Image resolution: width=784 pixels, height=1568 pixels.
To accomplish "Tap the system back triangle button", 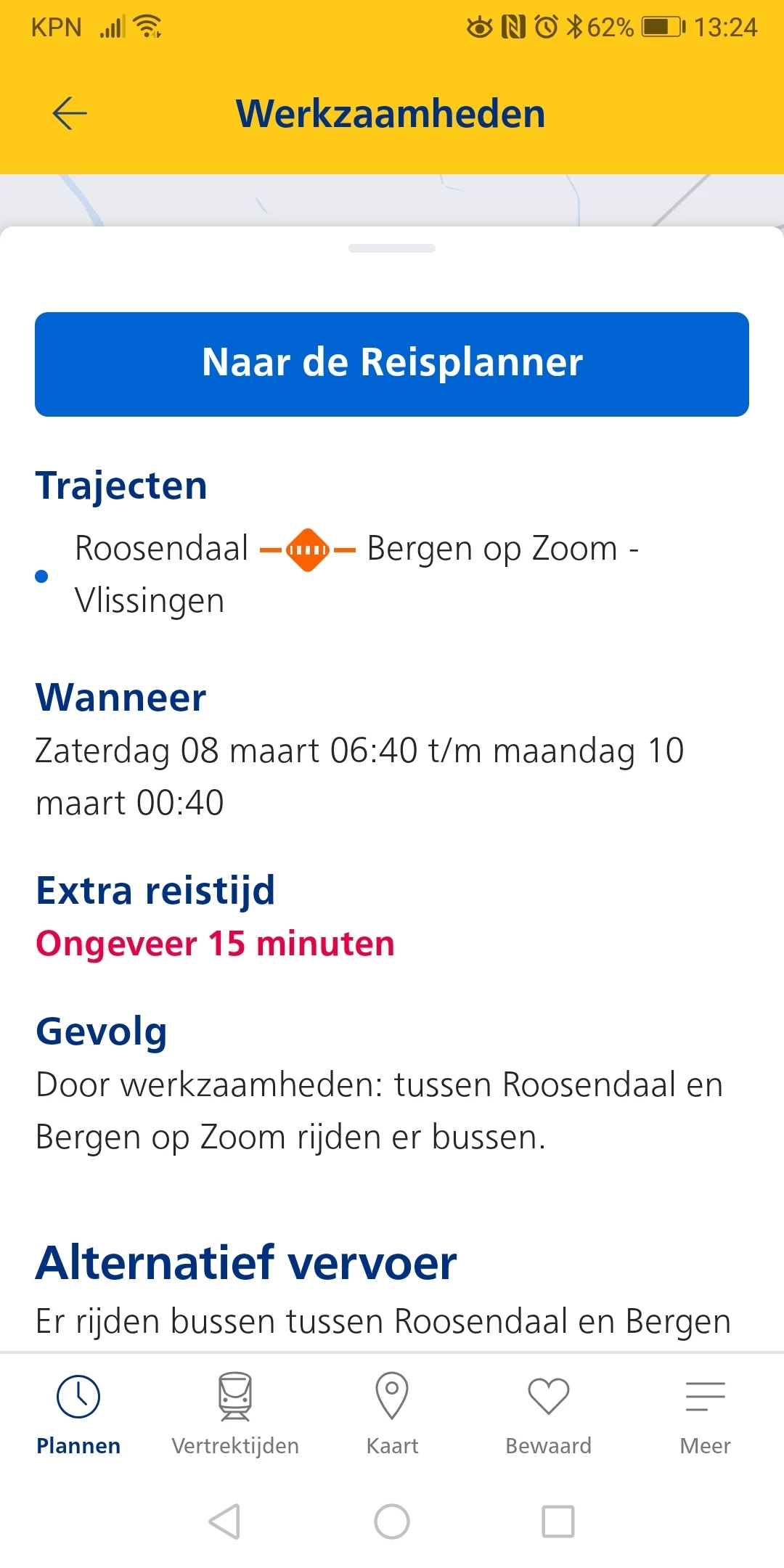I will coord(225,1521).
